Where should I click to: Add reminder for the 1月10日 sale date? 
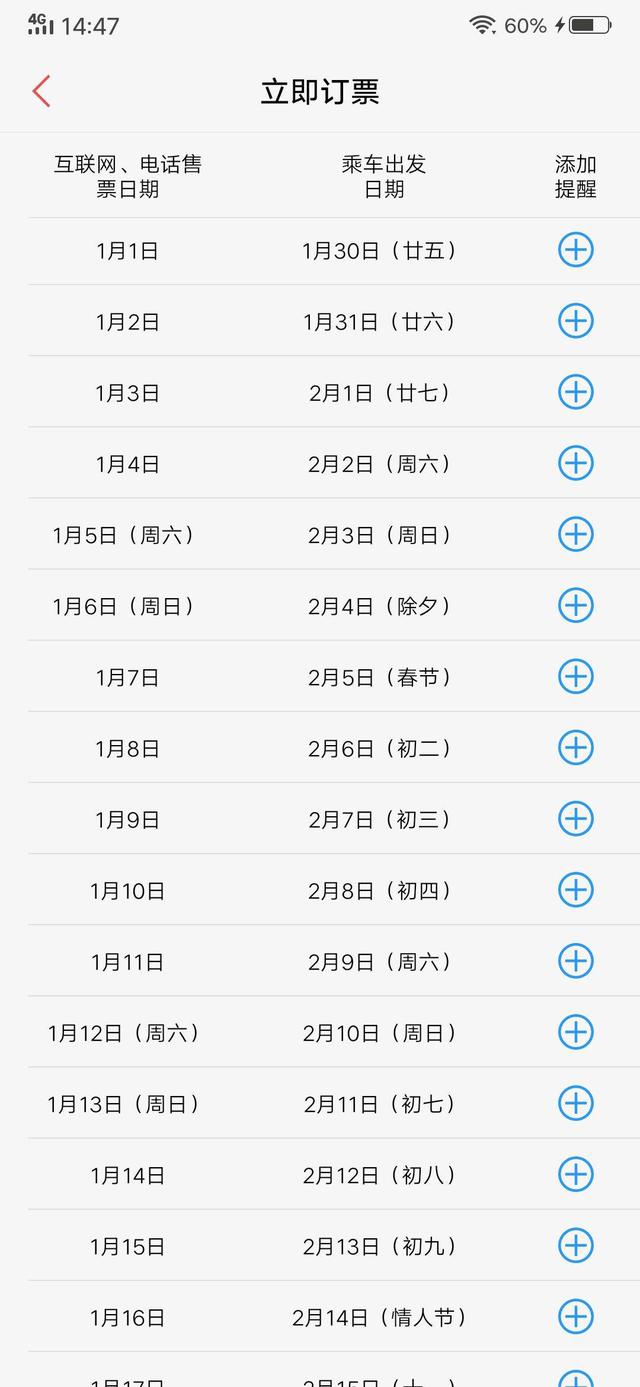(575, 890)
